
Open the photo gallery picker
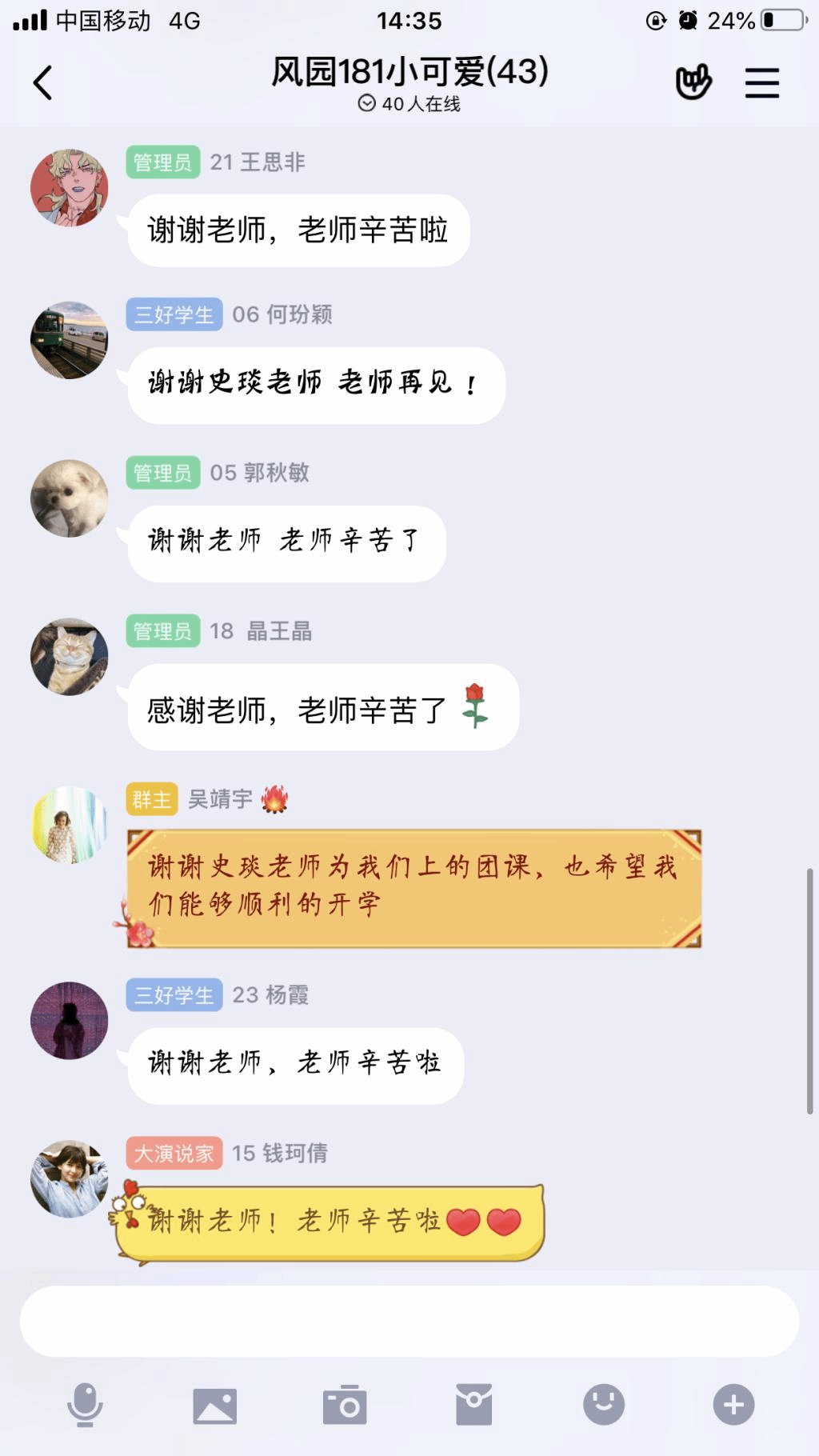point(214,1406)
